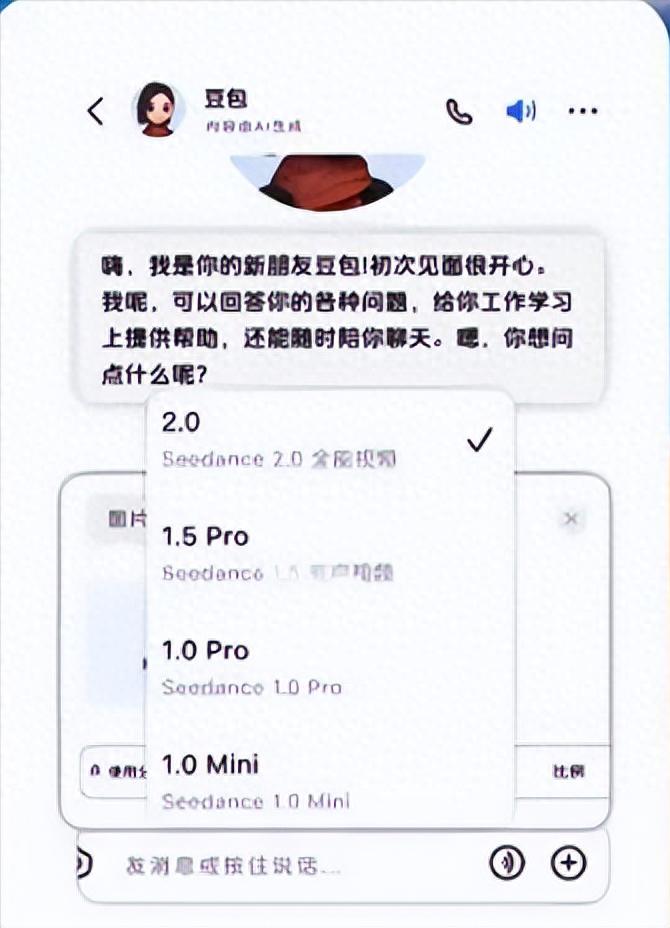Viewport: 670px width, 928px height.
Task: Choose the 1.5 Pro model option
Action: [330, 553]
